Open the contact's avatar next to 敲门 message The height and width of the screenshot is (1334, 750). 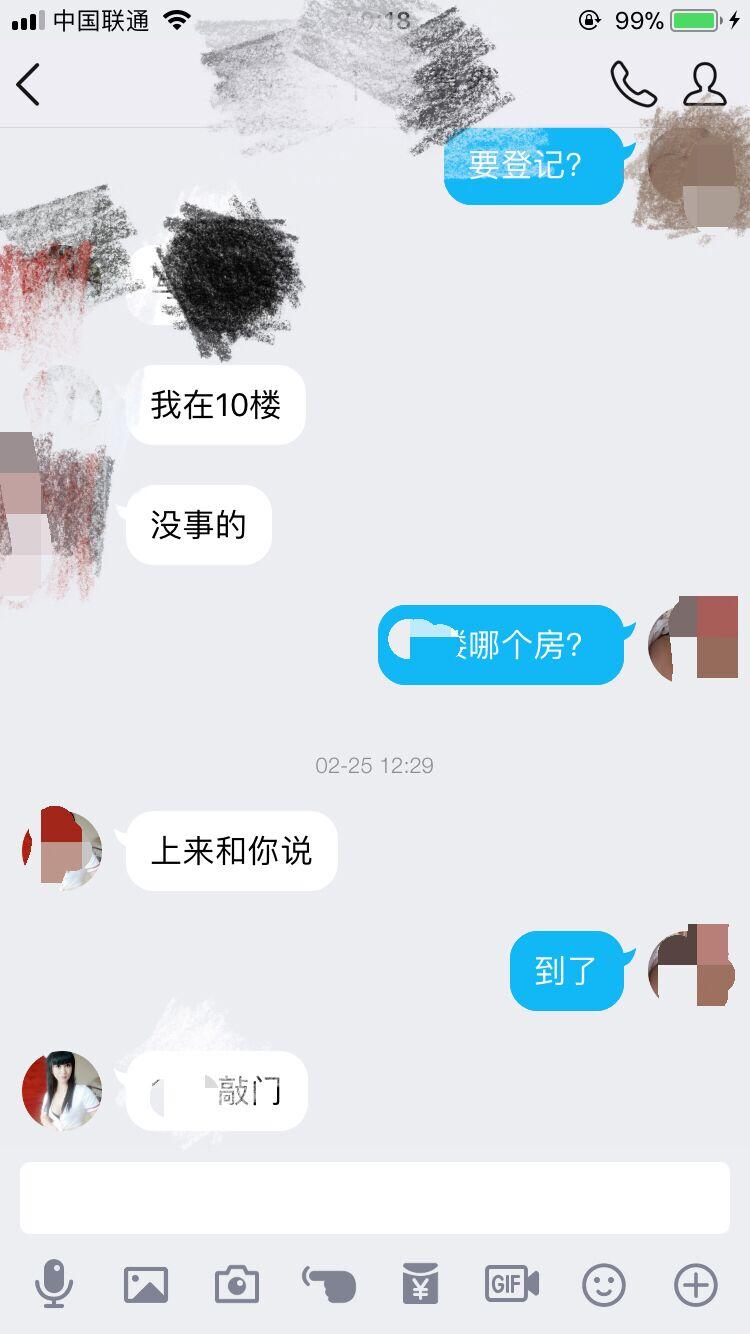(x=62, y=1090)
